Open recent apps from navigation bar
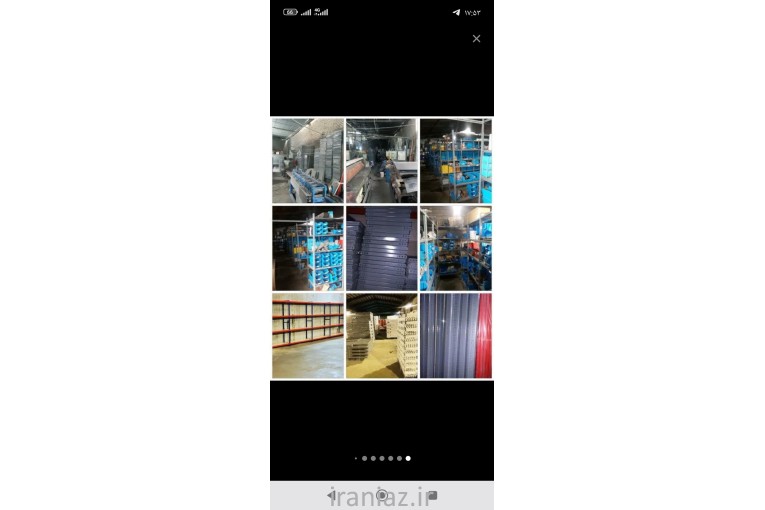Screen dimensions: 765x510 pyautogui.click(x=432, y=495)
